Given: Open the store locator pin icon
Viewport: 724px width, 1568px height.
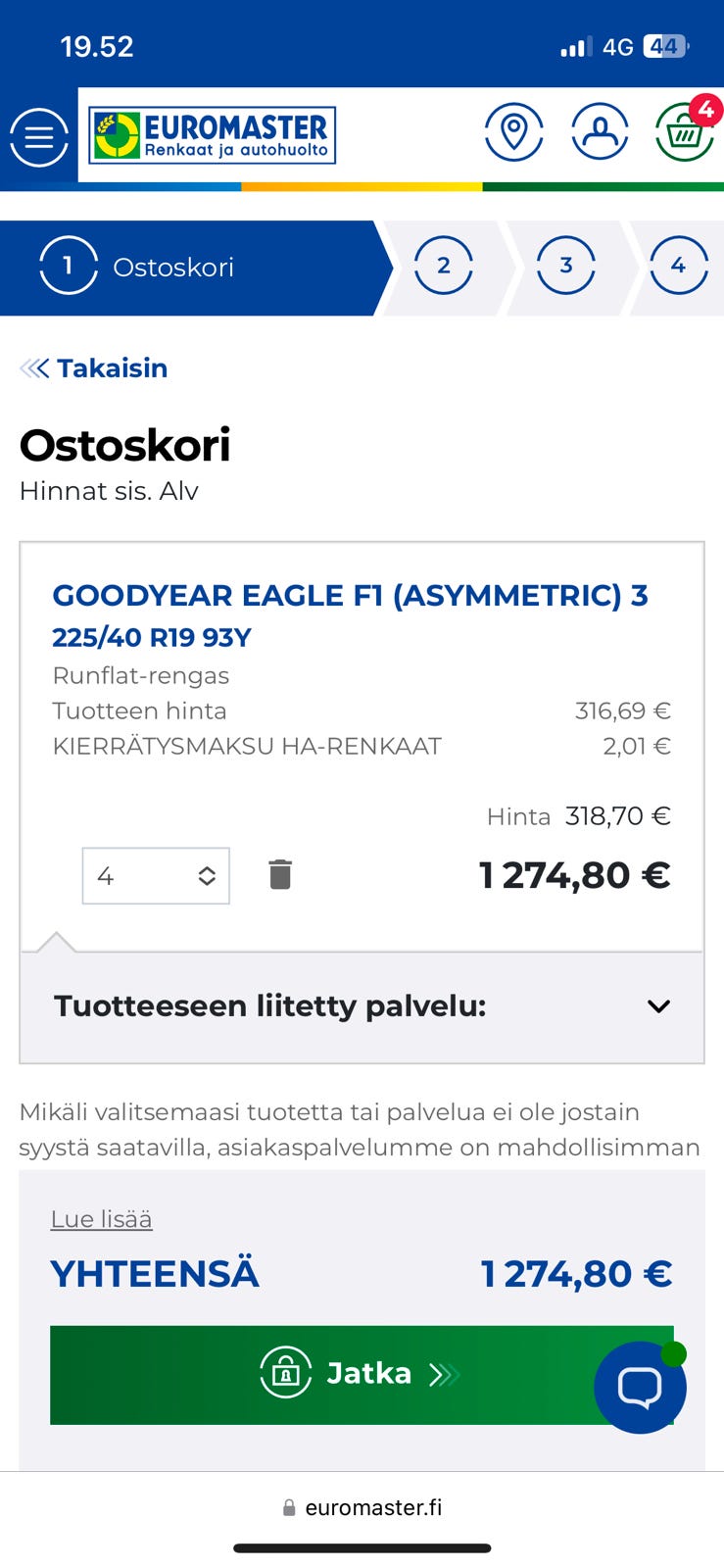Looking at the screenshot, I should 513,131.
